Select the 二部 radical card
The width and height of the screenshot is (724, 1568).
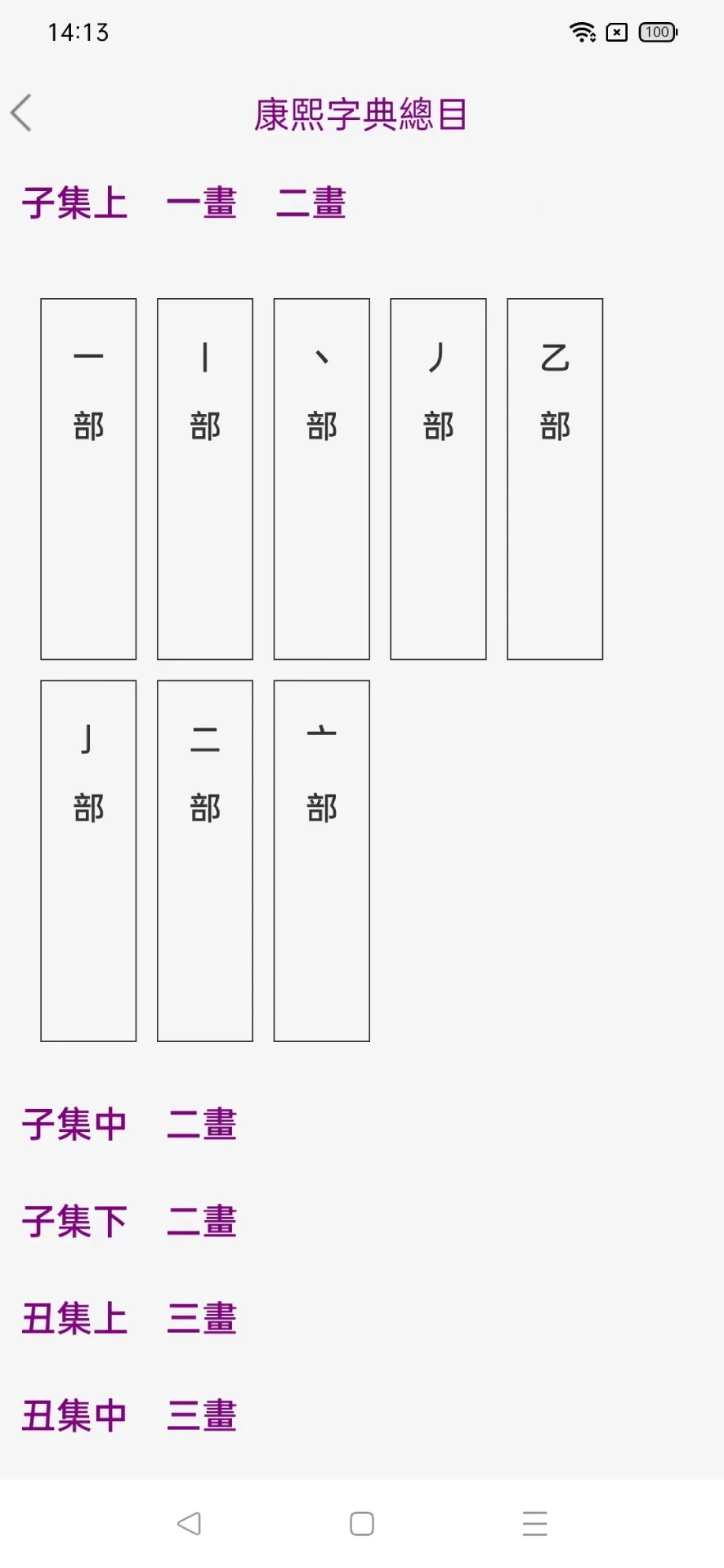pyautogui.click(x=204, y=859)
